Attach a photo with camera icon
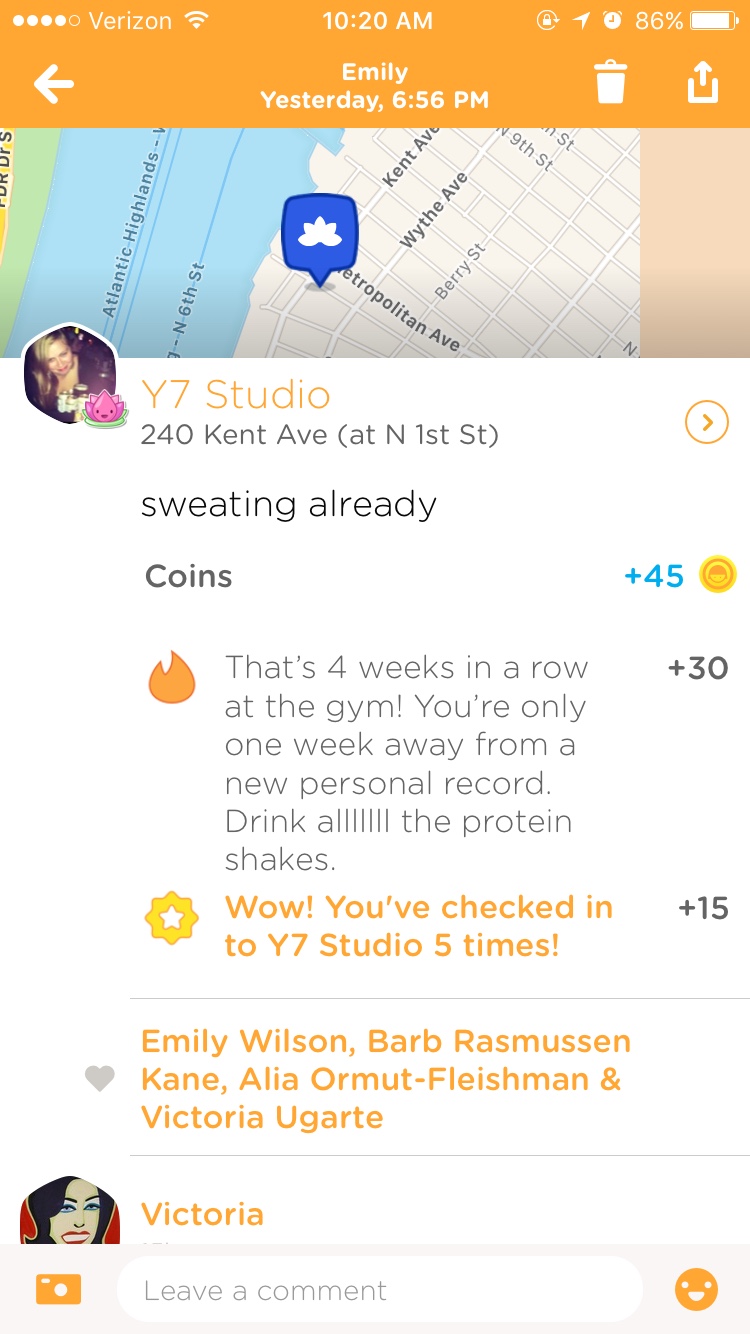 [58, 1290]
